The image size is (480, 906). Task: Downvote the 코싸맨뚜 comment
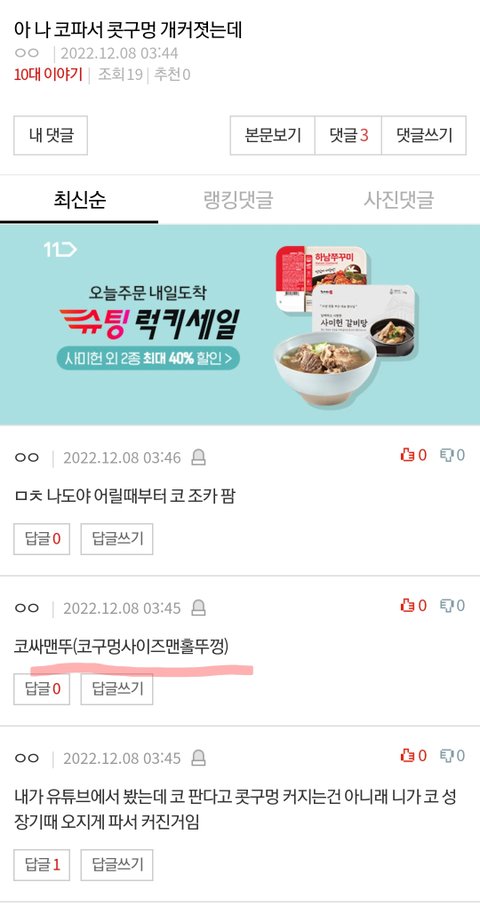tap(452, 606)
